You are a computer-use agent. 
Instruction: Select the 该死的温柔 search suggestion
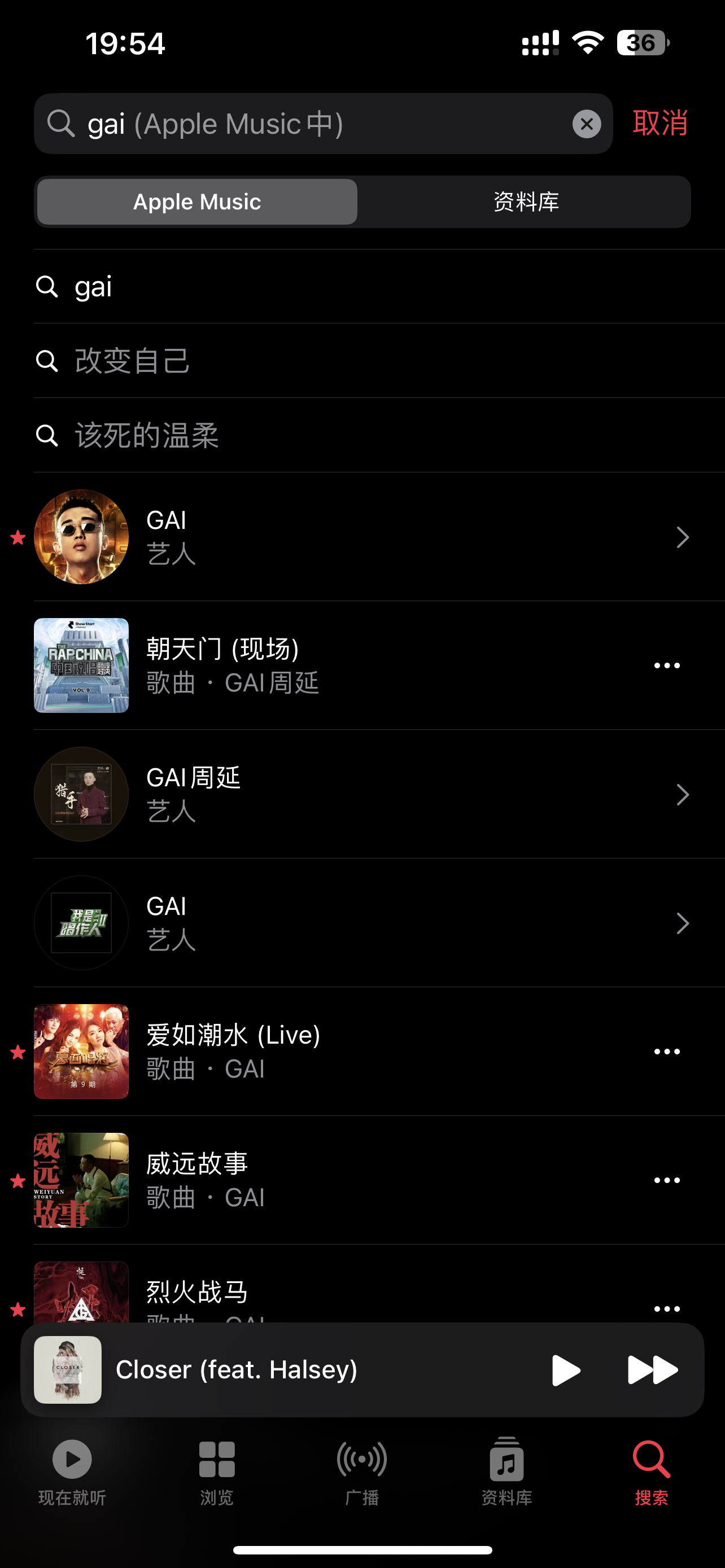tap(146, 436)
